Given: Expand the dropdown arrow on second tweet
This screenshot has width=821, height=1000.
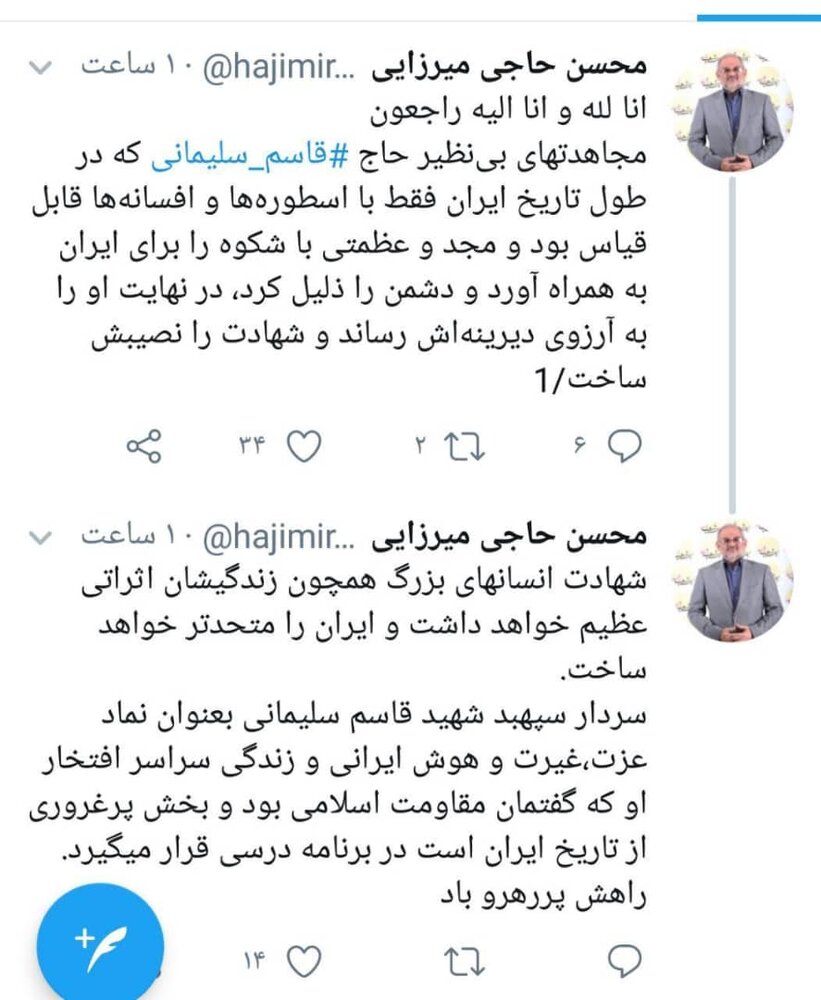Looking at the screenshot, I should [x=38, y=537].
